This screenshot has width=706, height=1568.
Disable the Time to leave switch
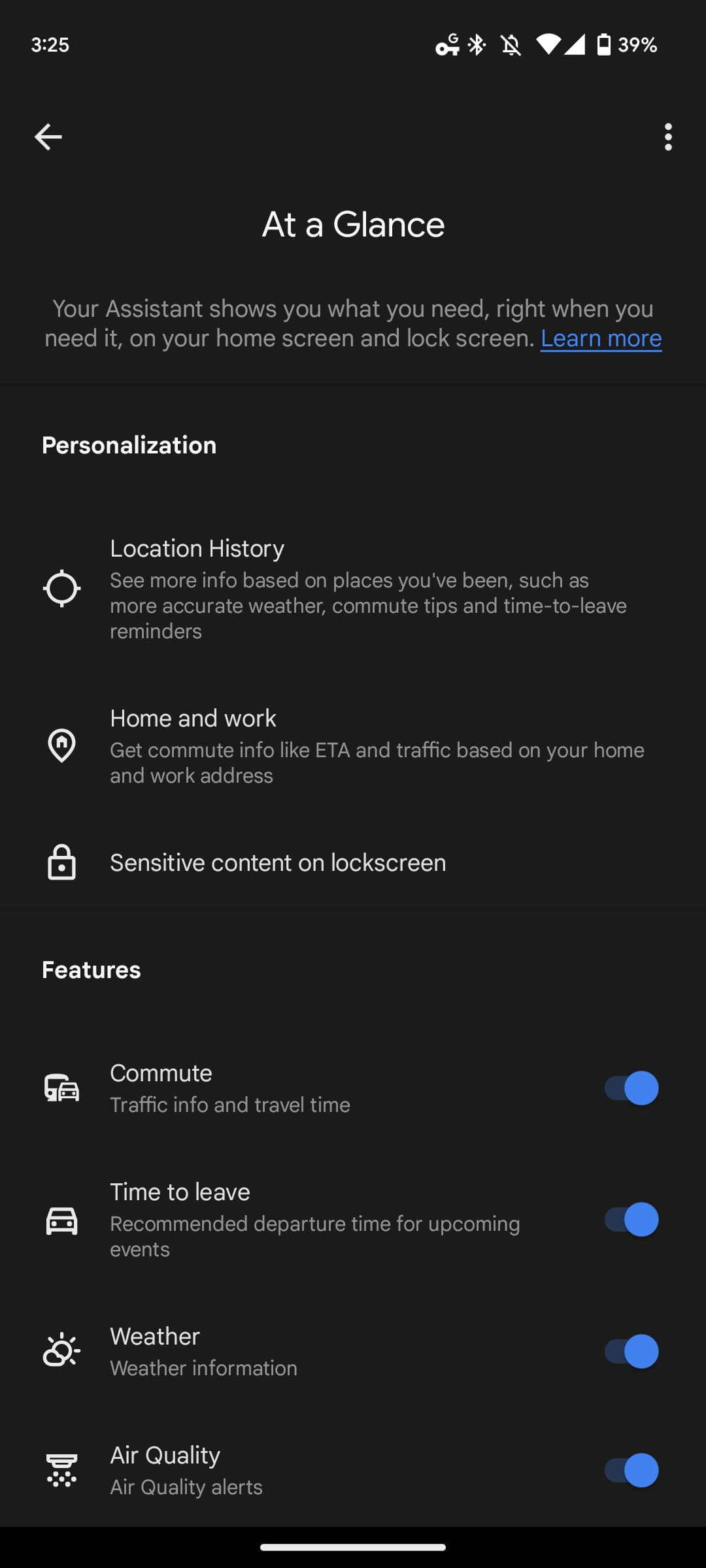631,1220
